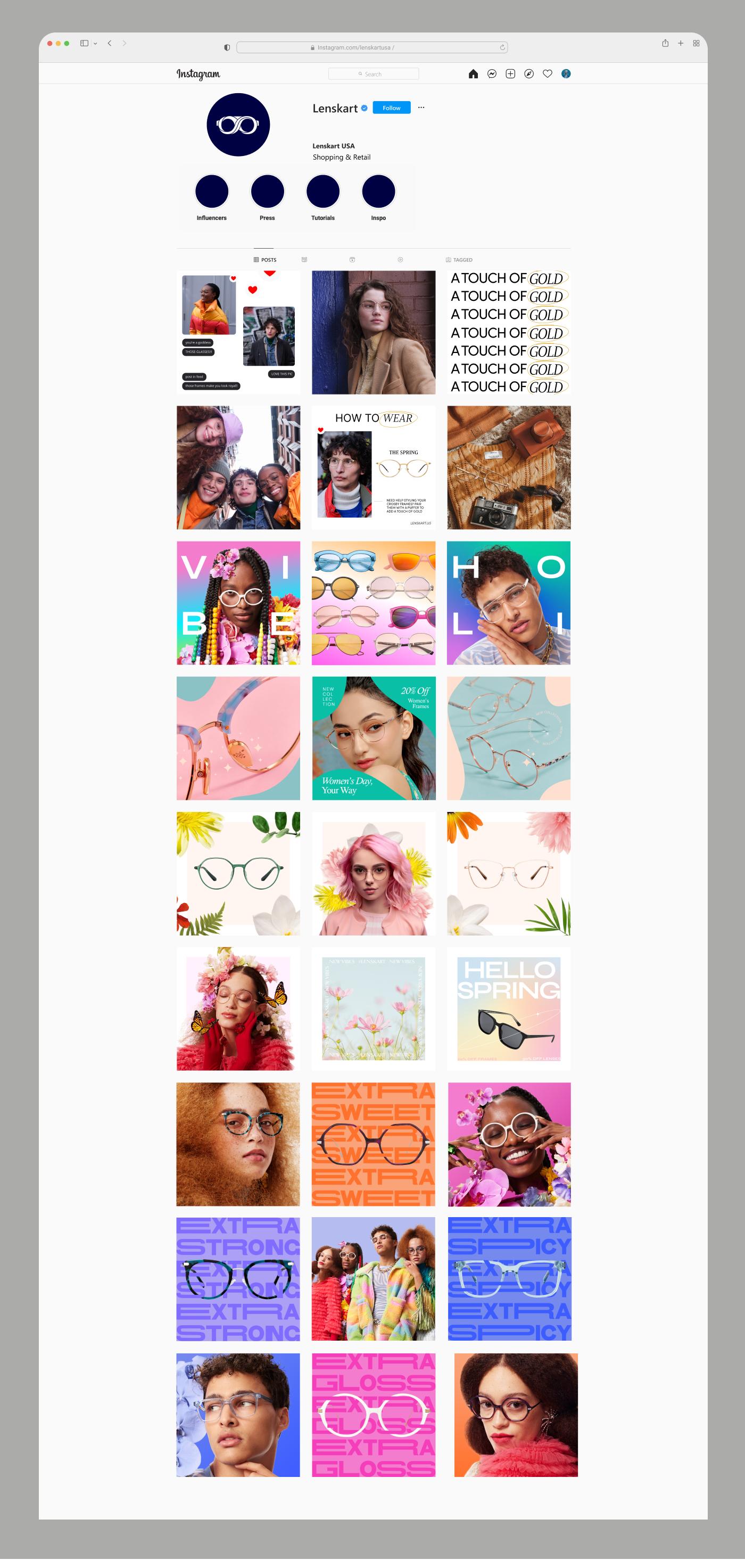Select the Posts tab
The width and height of the screenshot is (745, 1568).
tap(264, 260)
